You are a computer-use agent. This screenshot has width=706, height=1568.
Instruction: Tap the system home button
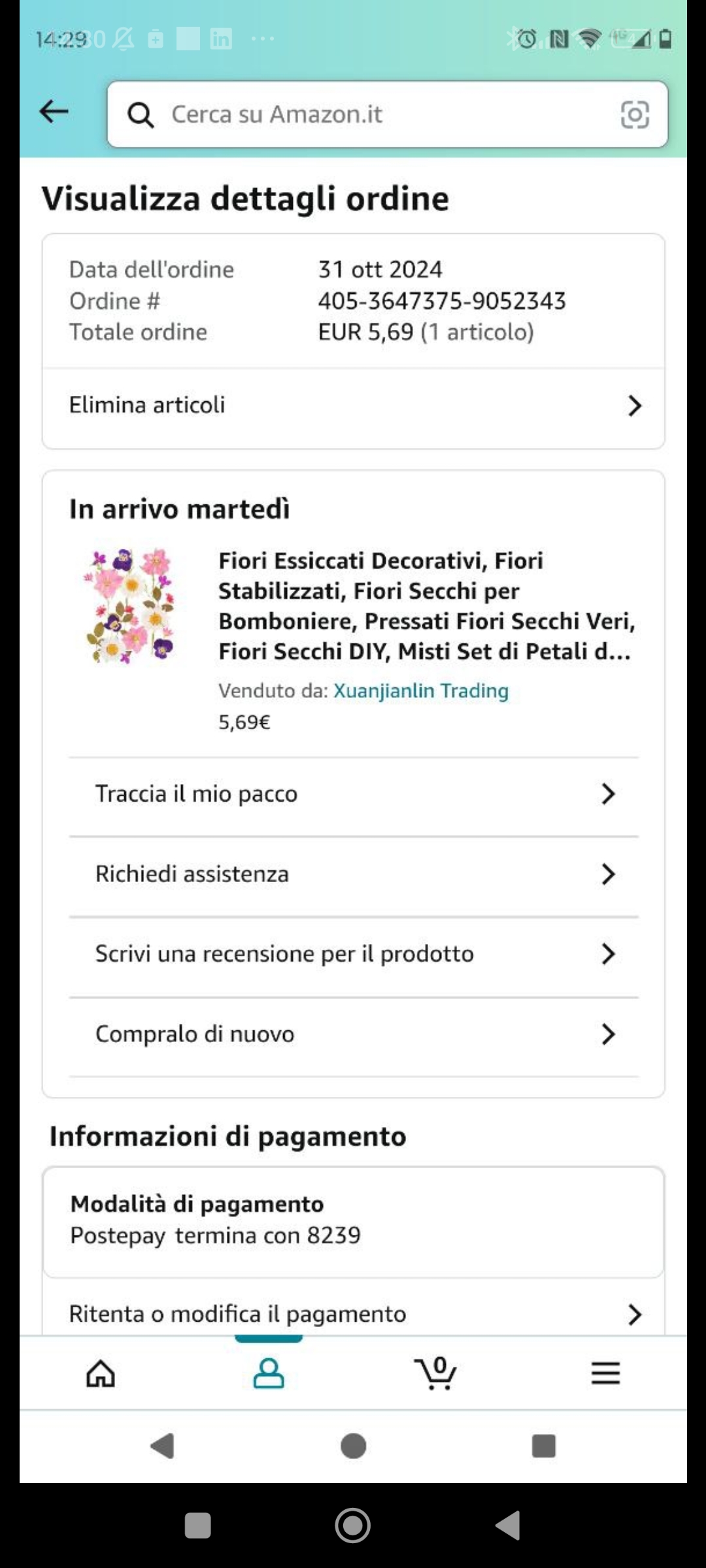[353, 1526]
